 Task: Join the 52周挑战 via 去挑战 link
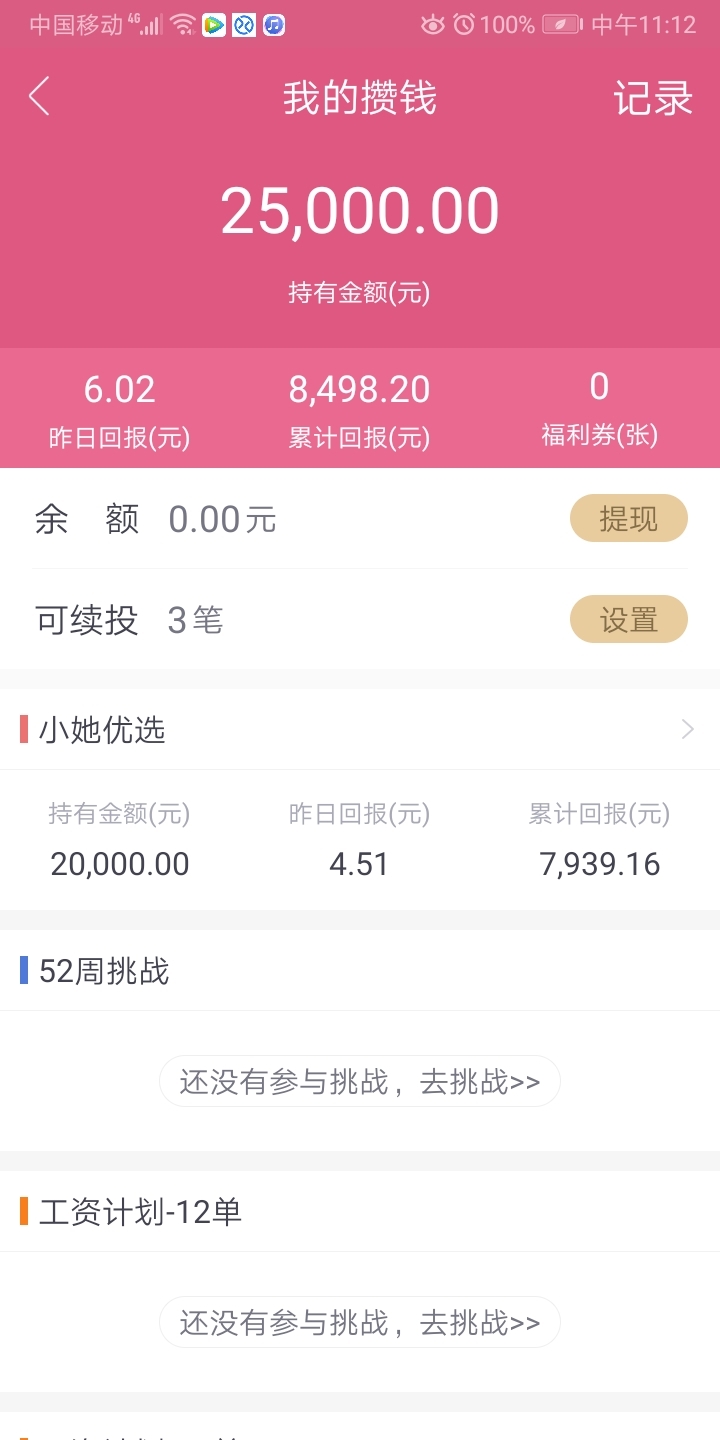click(360, 1082)
